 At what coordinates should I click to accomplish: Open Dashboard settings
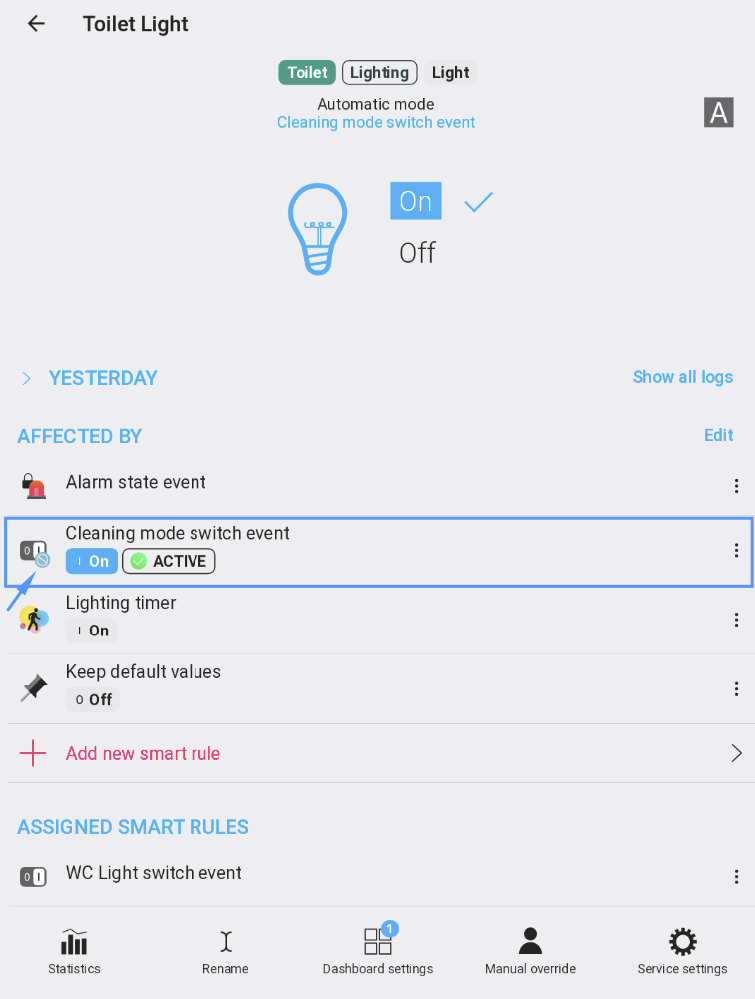(x=378, y=951)
